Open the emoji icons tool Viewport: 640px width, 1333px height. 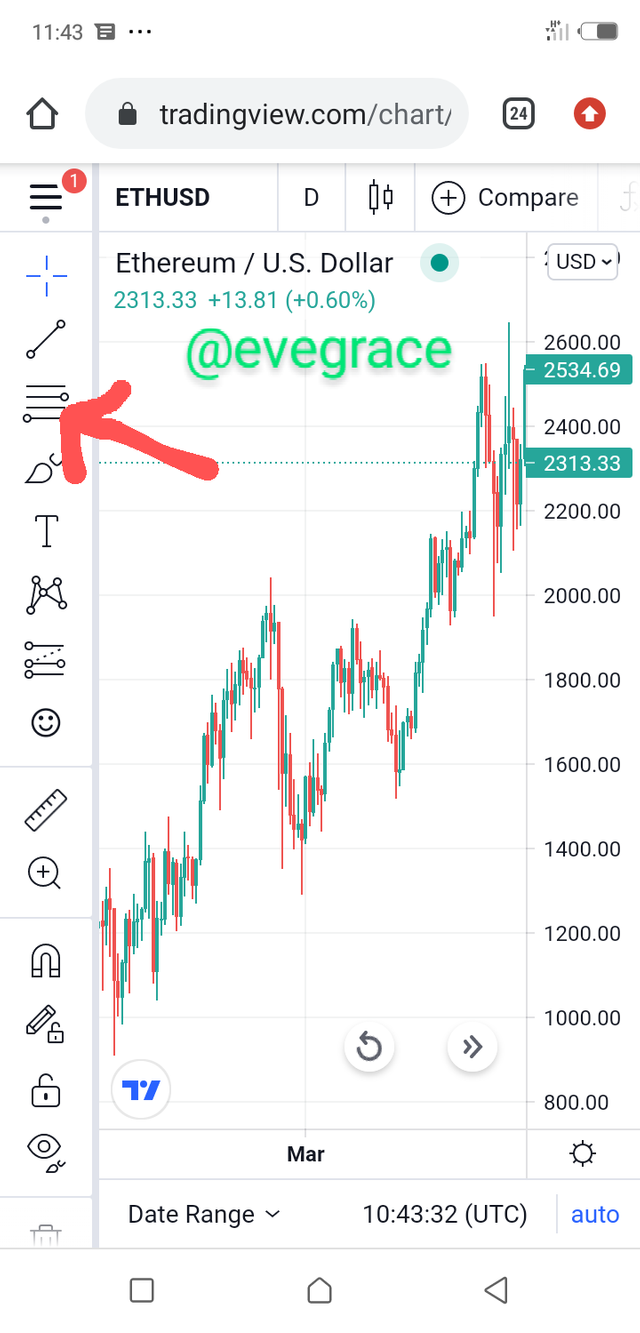(x=46, y=722)
